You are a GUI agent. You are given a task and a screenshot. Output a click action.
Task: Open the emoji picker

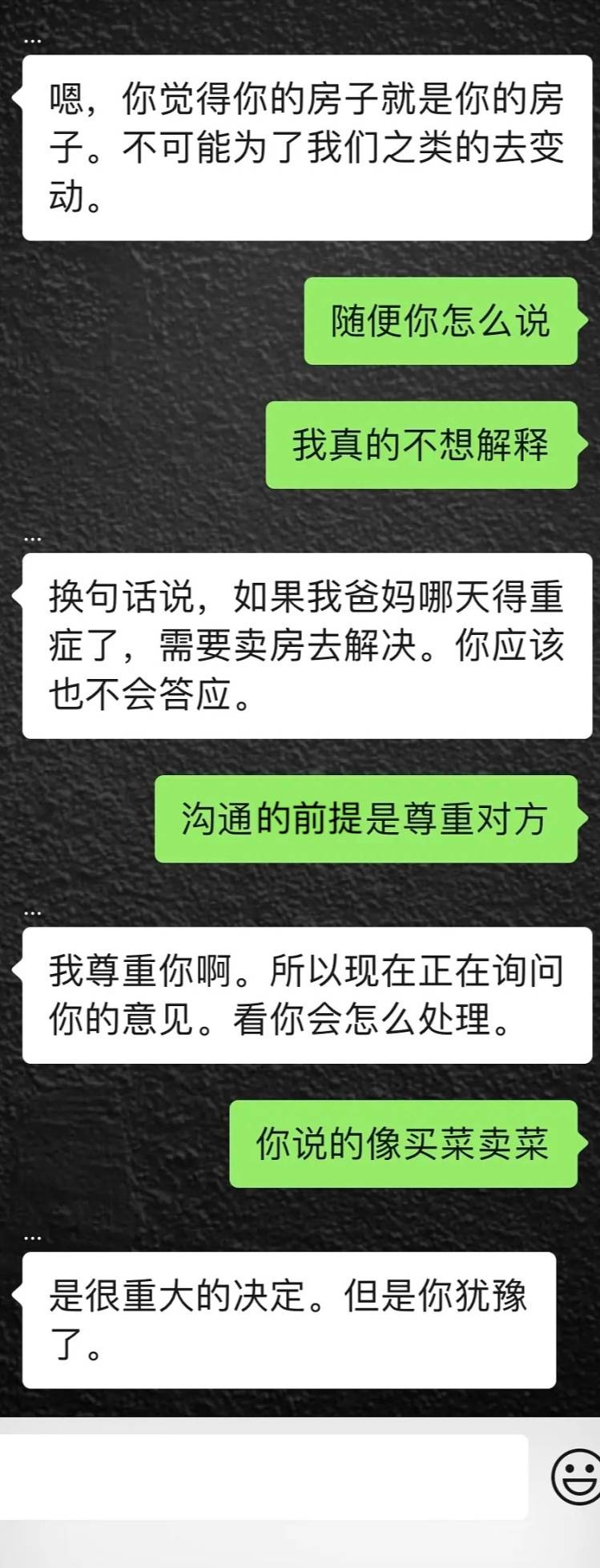pyautogui.click(x=576, y=1477)
